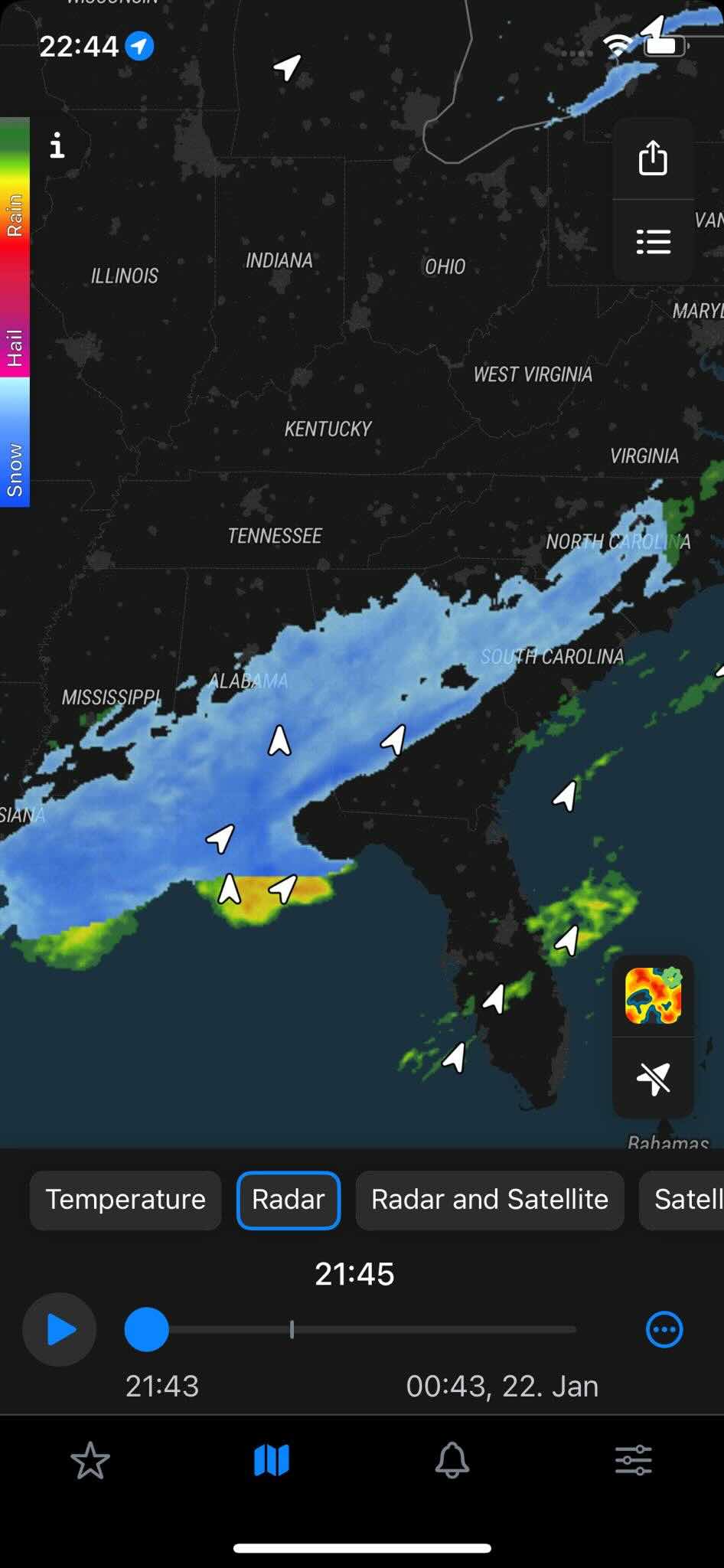Viewport: 724px width, 1568px height.
Task: Open the weather alerts bell tab
Action: [452, 1460]
